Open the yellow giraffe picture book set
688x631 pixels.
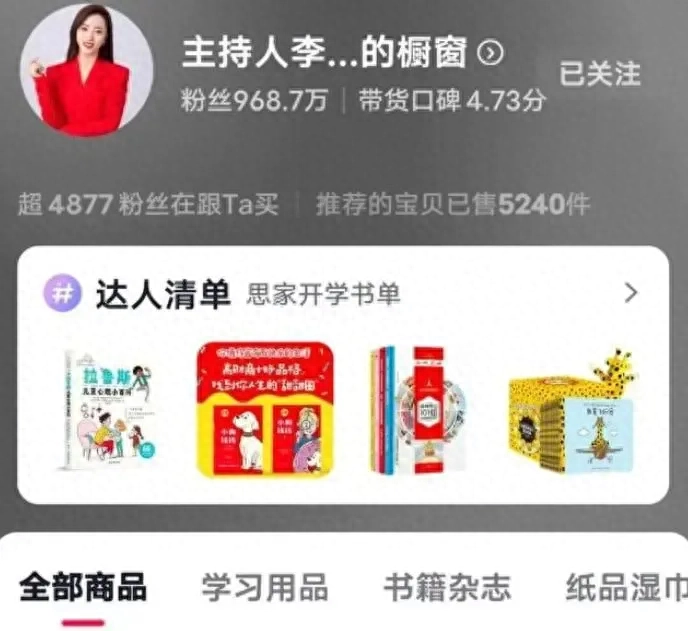pos(572,408)
